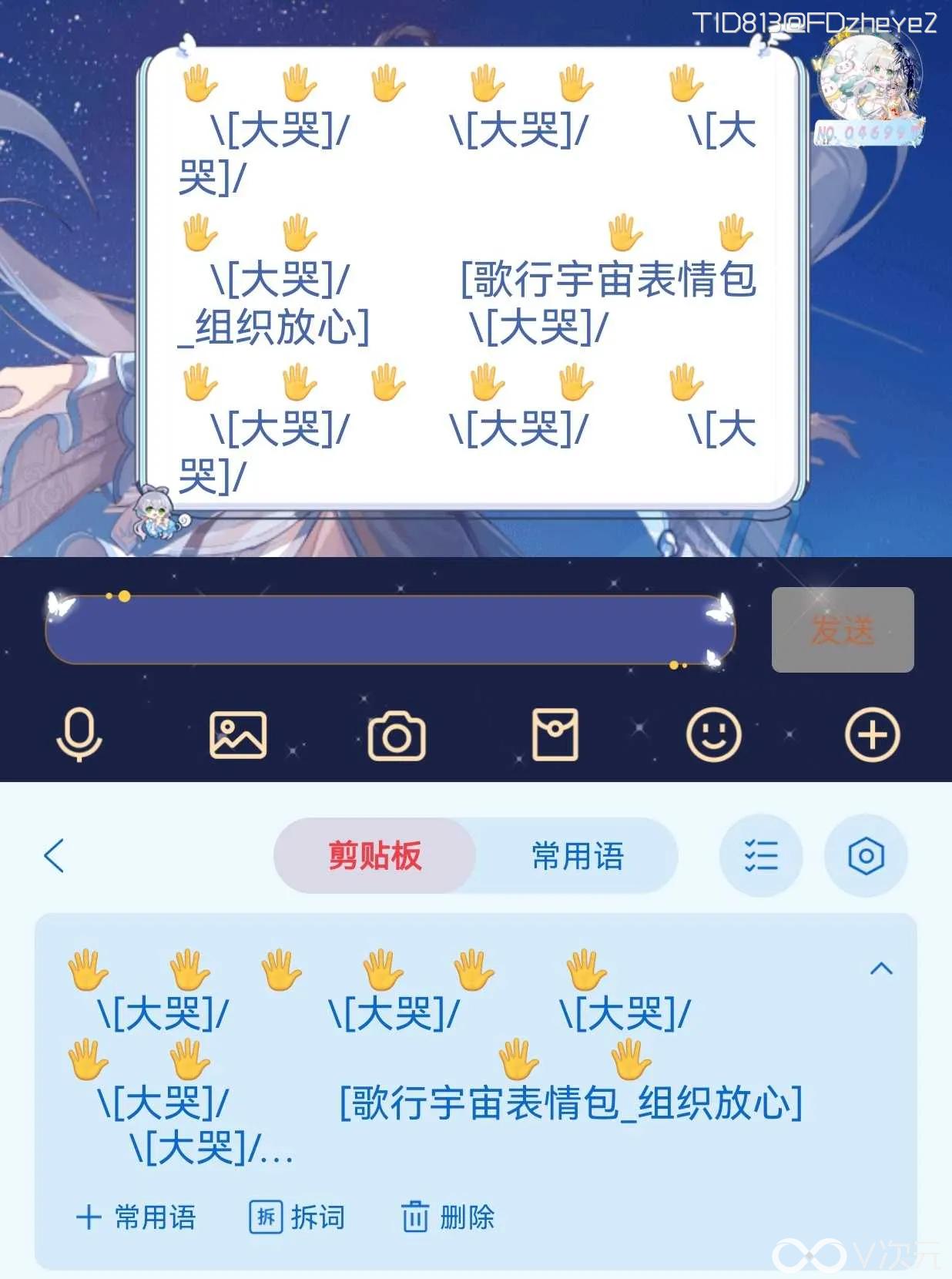Open the emoji smiley panel
This screenshot has width=952, height=1279.
pos(714,735)
